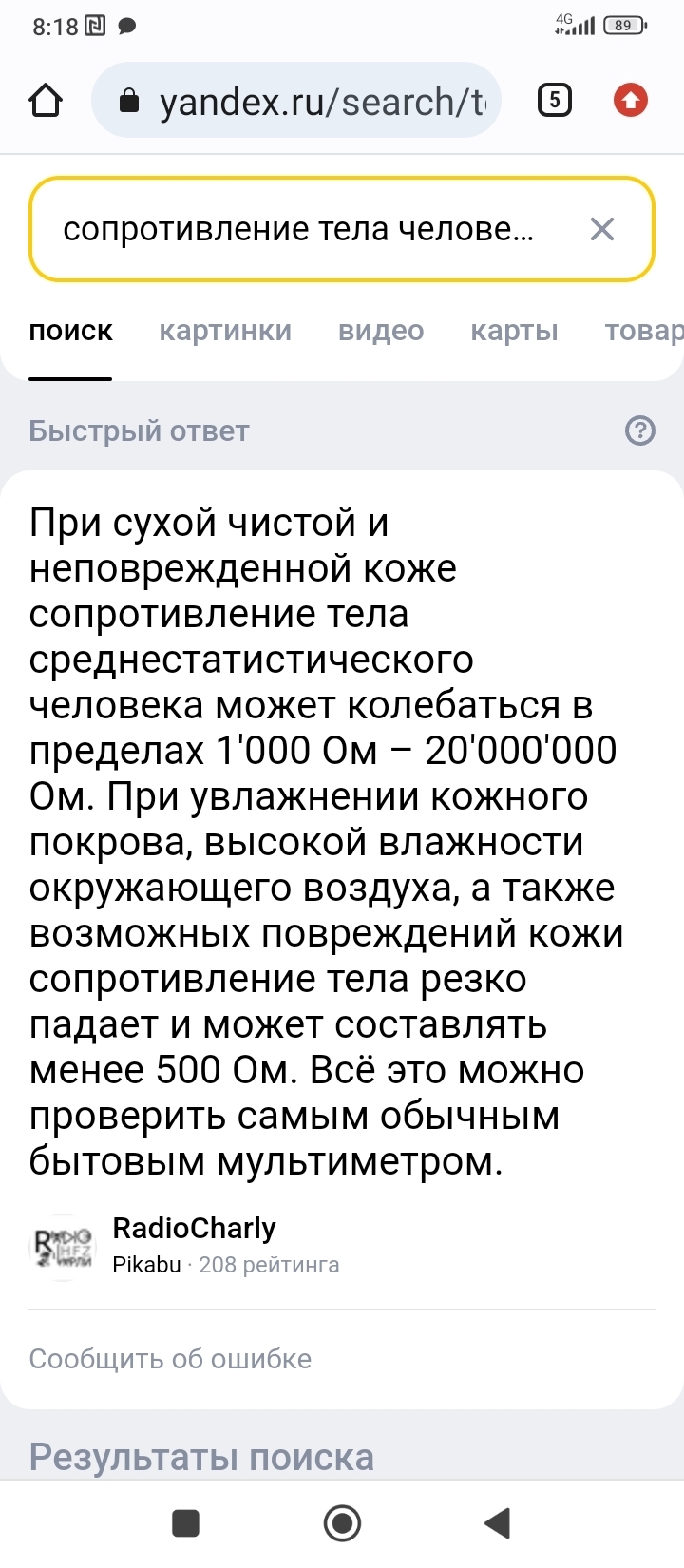Screen dimensions: 684x1568
Task: Switch to the товары tab
Action: (x=643, y=331)
